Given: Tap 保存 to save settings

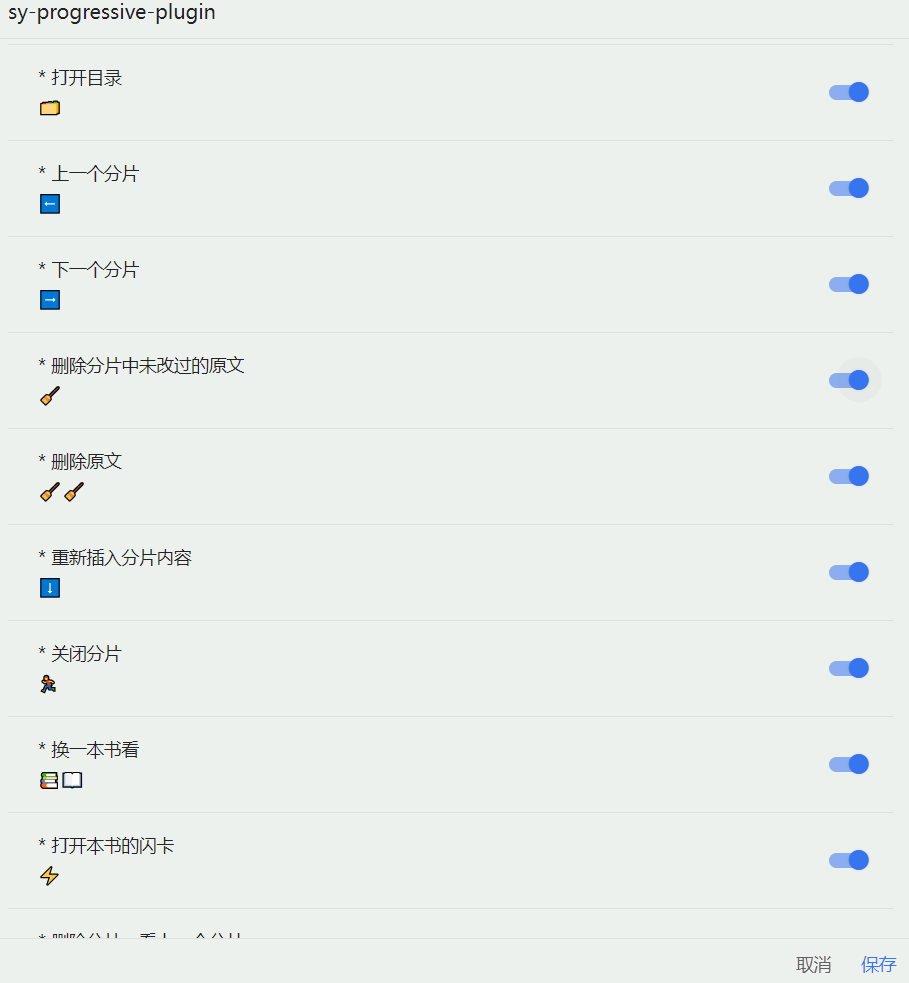Looking at the screenshot, I should pyautogui.click(x=878, y=964).
